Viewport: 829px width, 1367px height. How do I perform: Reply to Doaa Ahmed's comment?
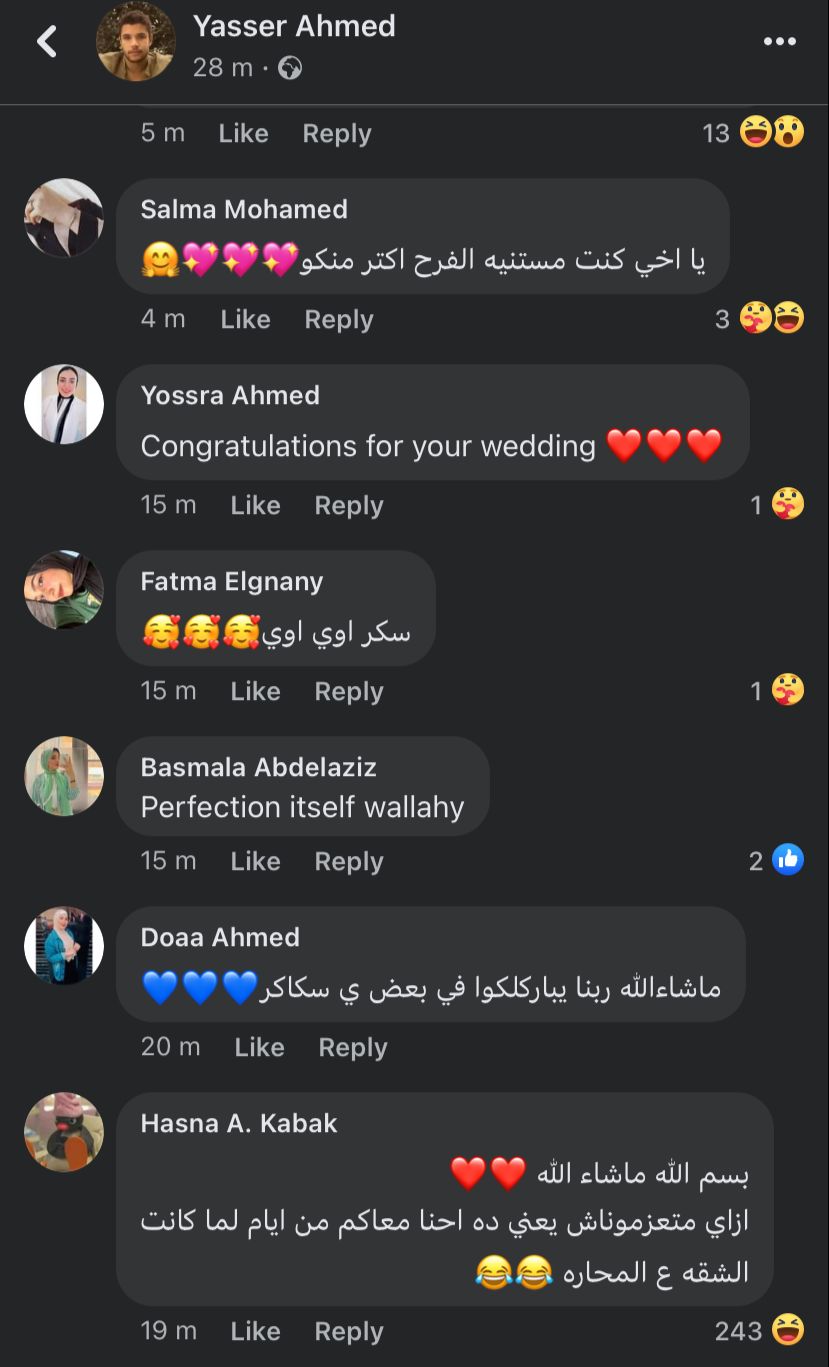(x=352, y=1047)
